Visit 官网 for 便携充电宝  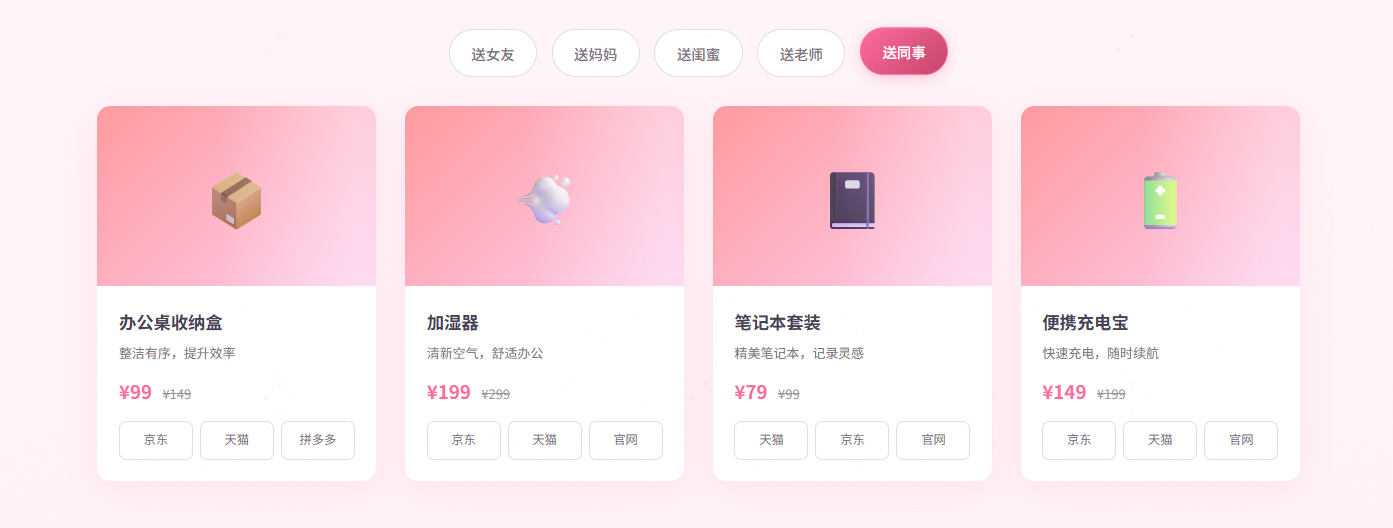[x=1241, y=440]
